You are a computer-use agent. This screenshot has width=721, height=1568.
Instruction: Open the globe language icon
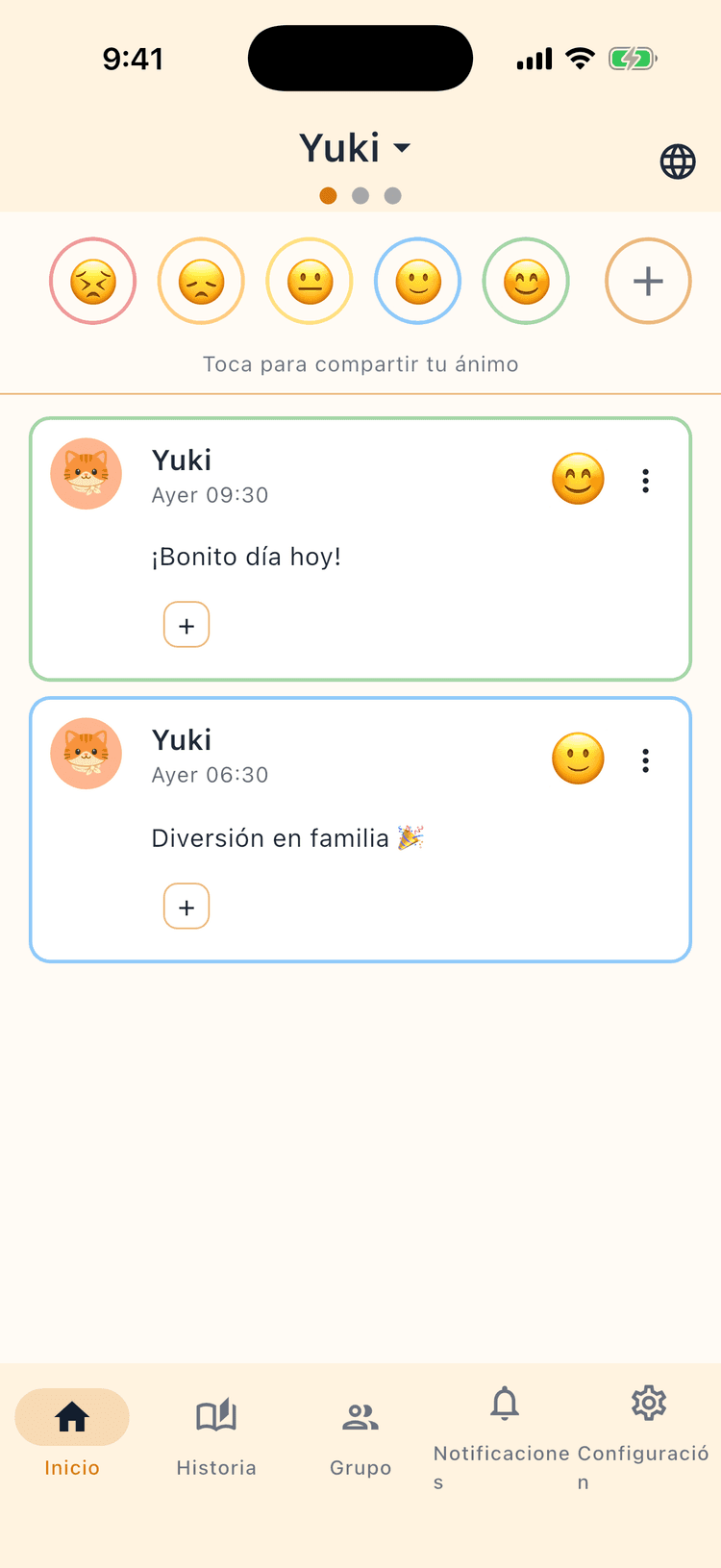coord(678,162)
